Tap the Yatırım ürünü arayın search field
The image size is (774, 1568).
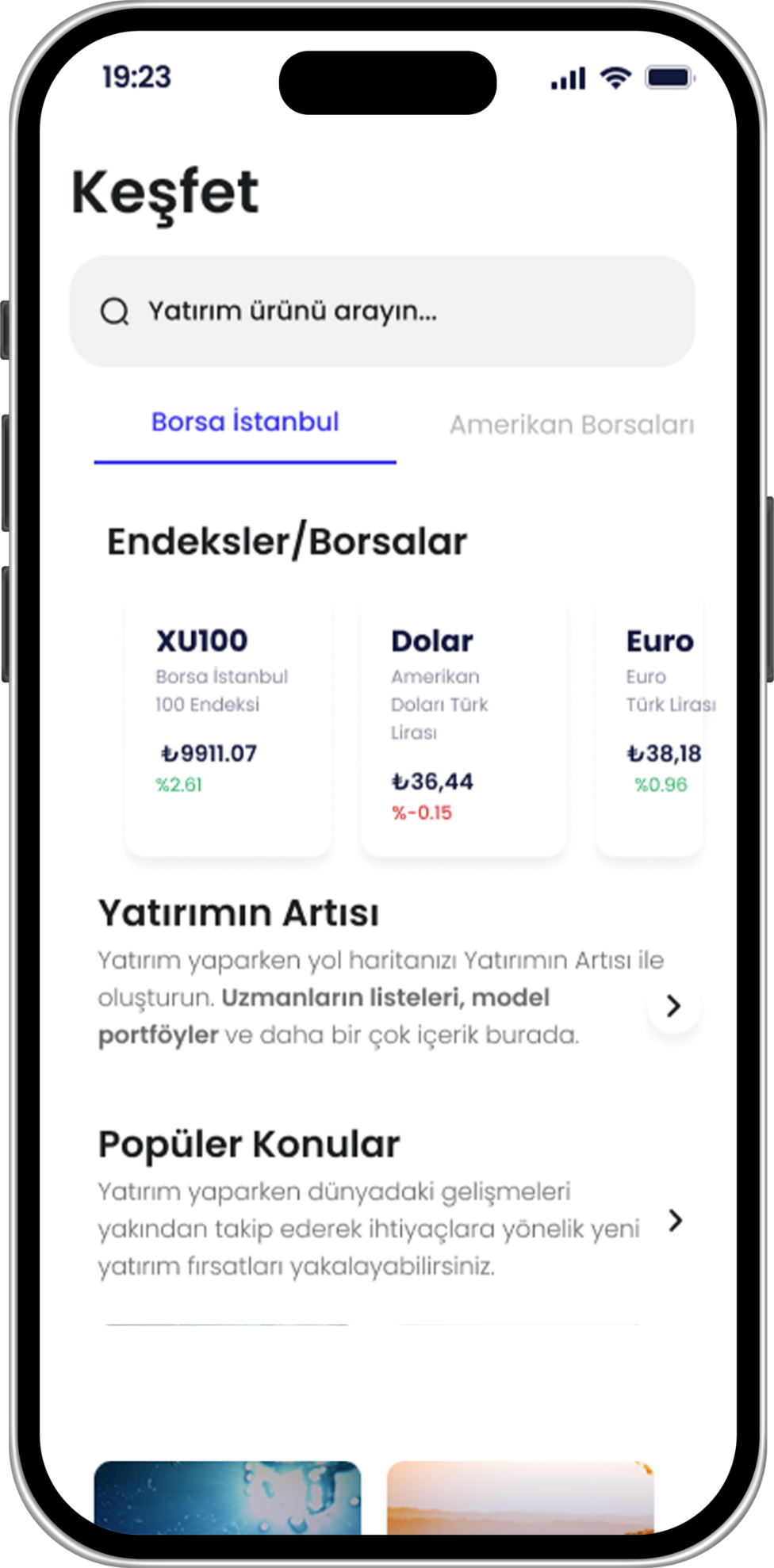(x=382, y=311)
